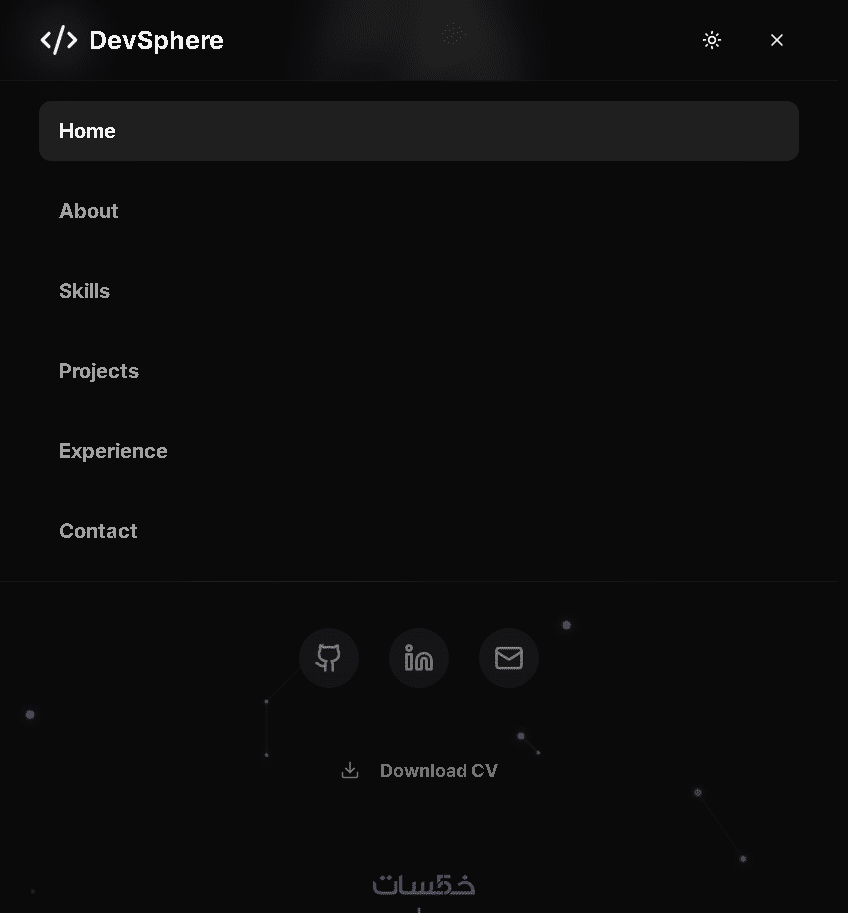The width and height of the screenshot is (848, 913).
Task: Download the CV file
Action: coord(419,770)
